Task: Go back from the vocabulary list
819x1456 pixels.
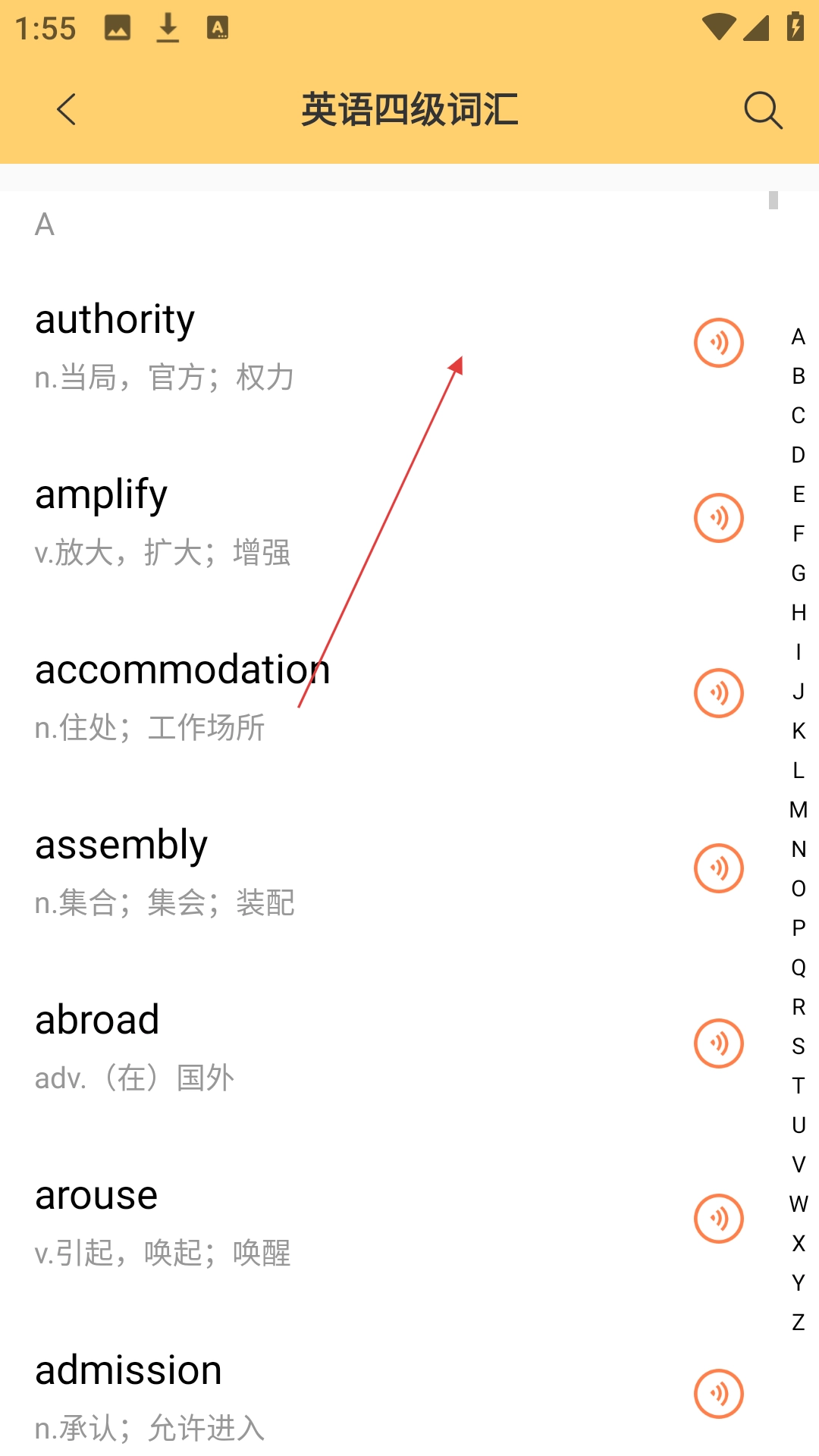Action: click(67, 110)
